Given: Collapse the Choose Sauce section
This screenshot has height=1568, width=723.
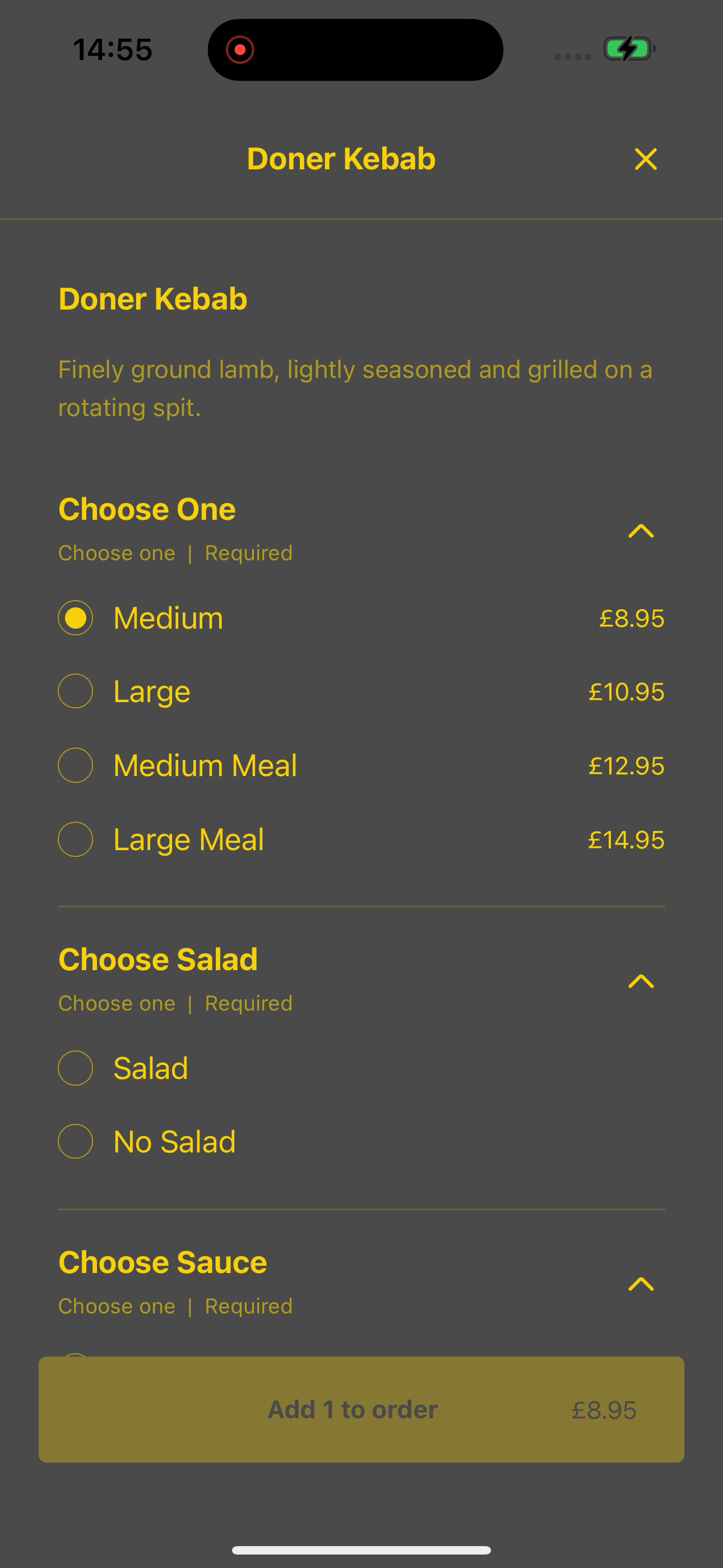Looking at the screenshot, I should [x=641, y=1284].
